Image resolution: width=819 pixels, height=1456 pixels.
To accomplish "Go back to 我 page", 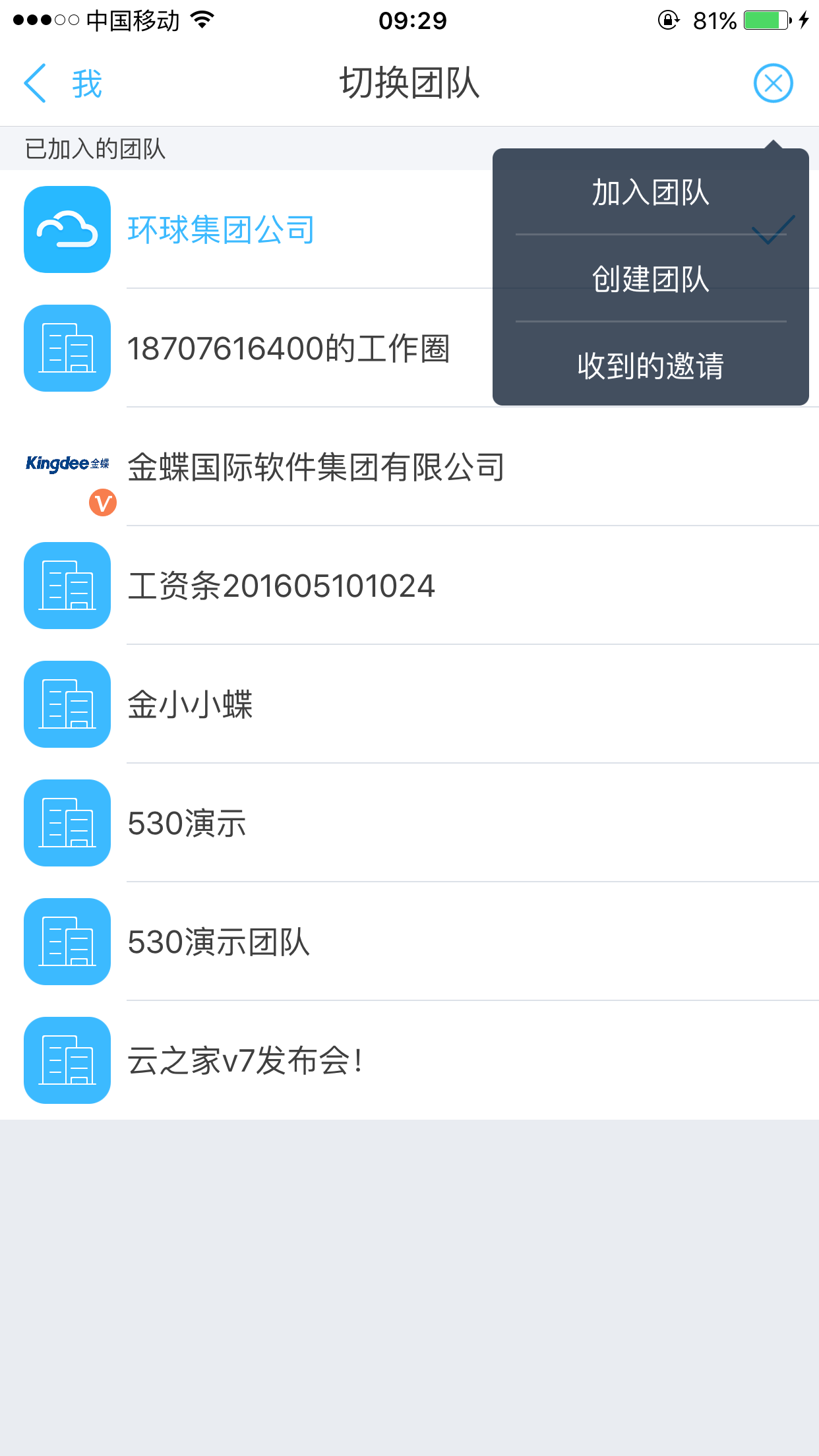I will 63,84.
